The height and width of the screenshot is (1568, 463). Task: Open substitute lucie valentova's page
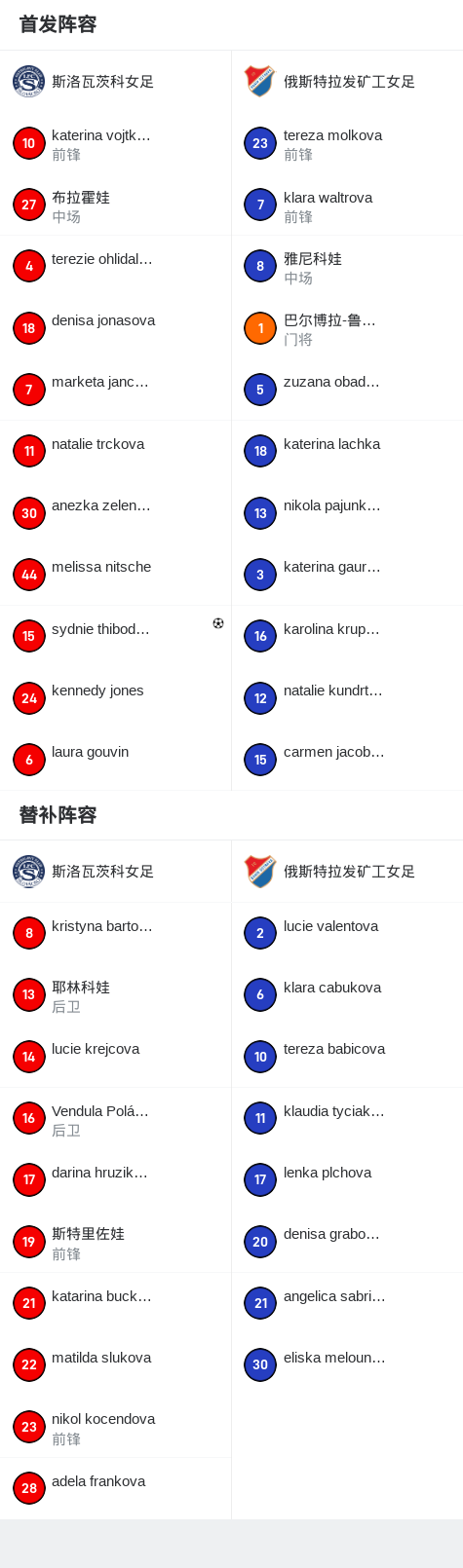(x=347, y=934)
